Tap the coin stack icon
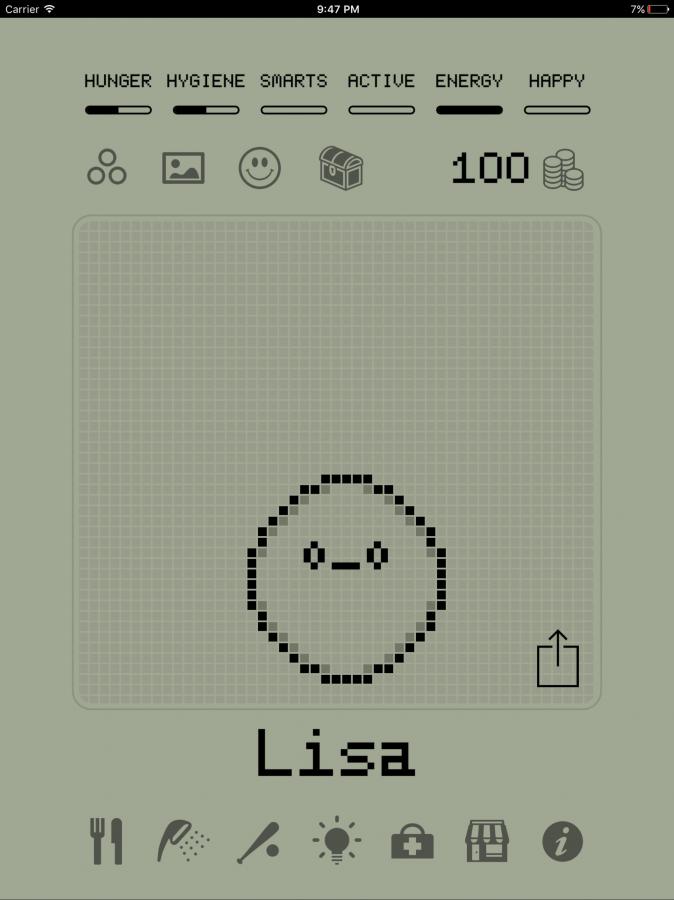This screenshot has height=900, width=674. pos(563,169)
